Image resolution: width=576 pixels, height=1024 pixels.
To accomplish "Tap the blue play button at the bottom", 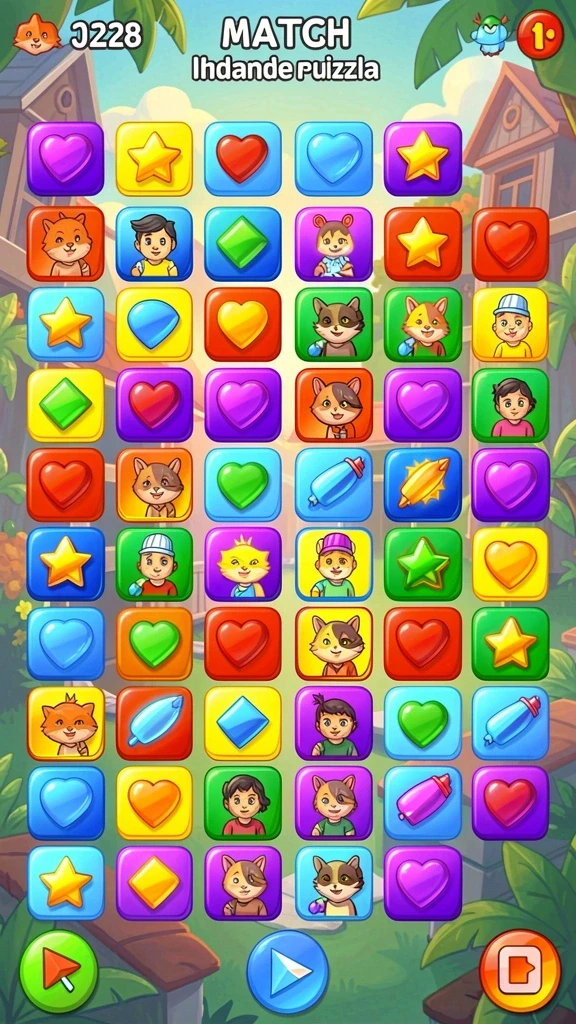I will (287, 971).
